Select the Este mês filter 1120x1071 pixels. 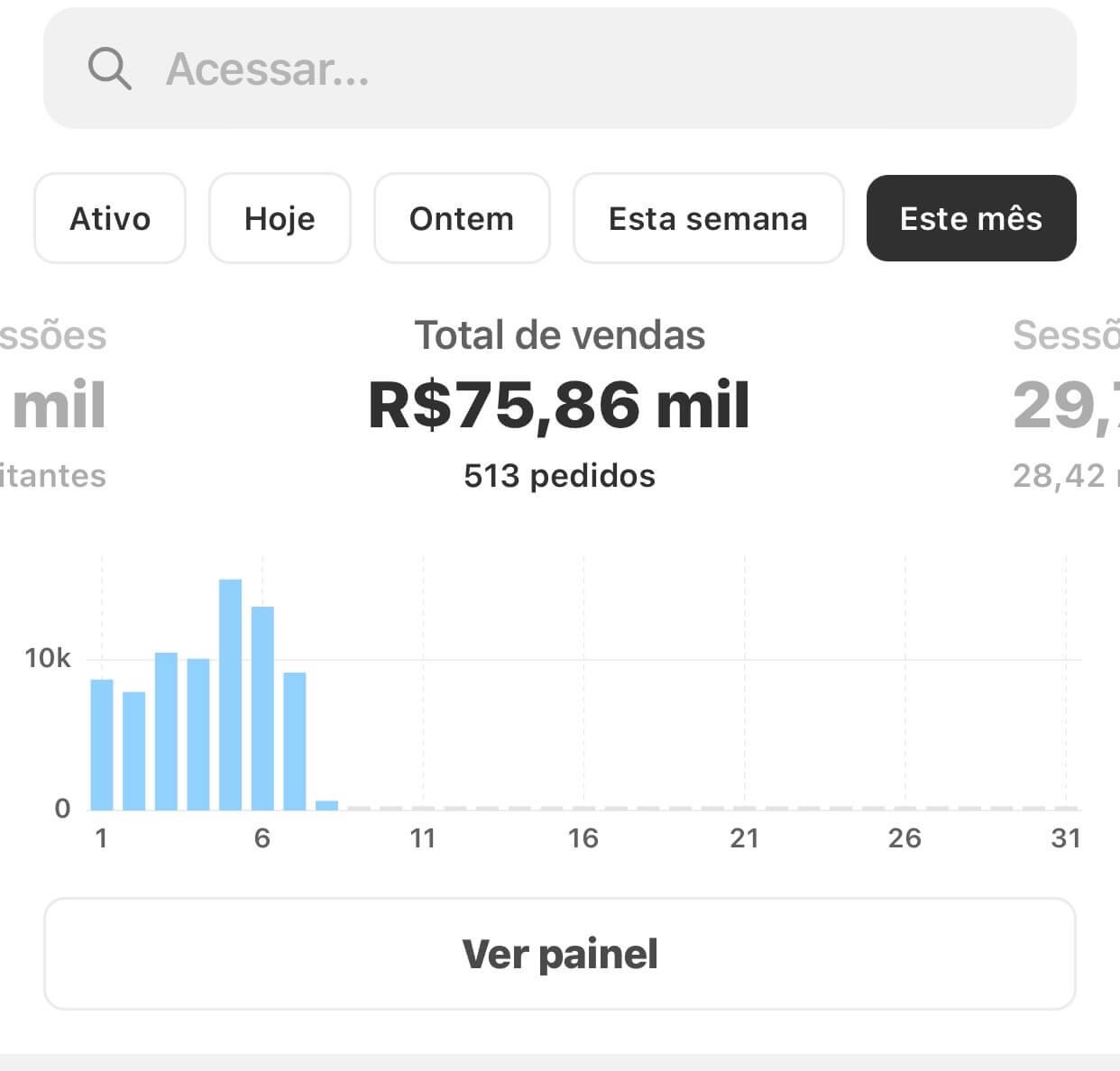pyautogui.click(x=971, y=219)
